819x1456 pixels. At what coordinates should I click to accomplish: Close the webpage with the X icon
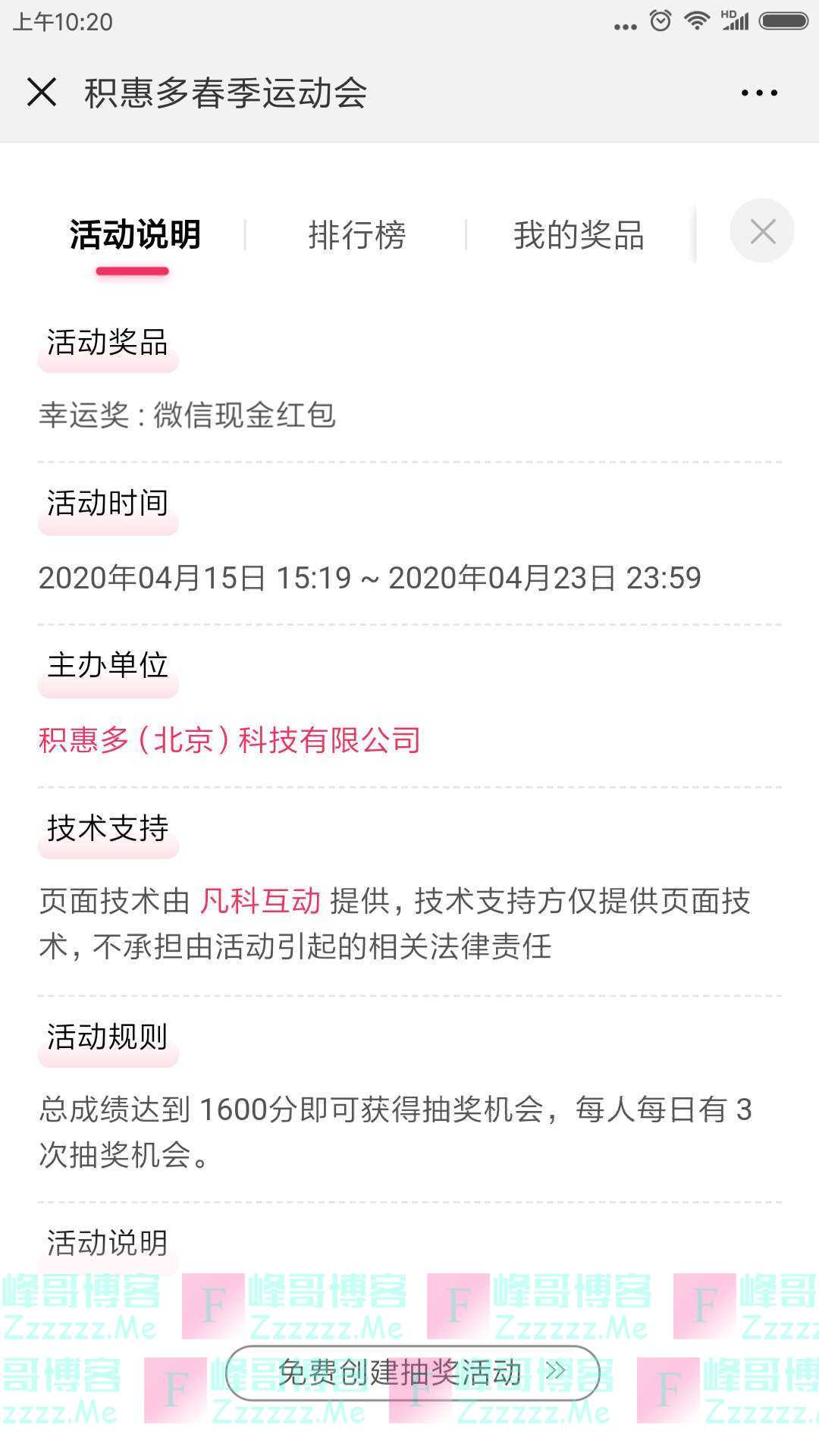pos(43,93)
